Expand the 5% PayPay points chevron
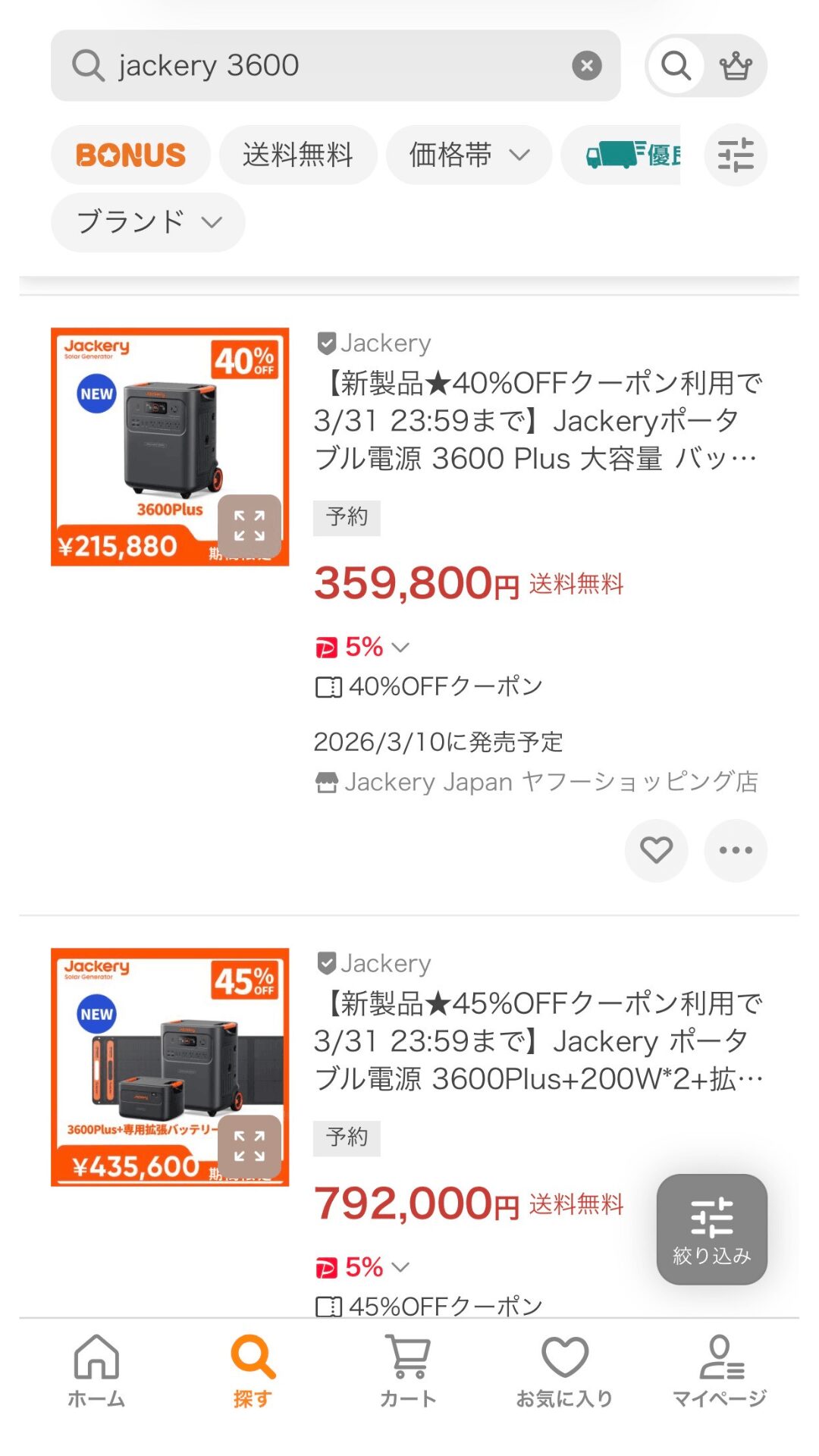This screenshot has height=1456, width=819. point(400,647)
